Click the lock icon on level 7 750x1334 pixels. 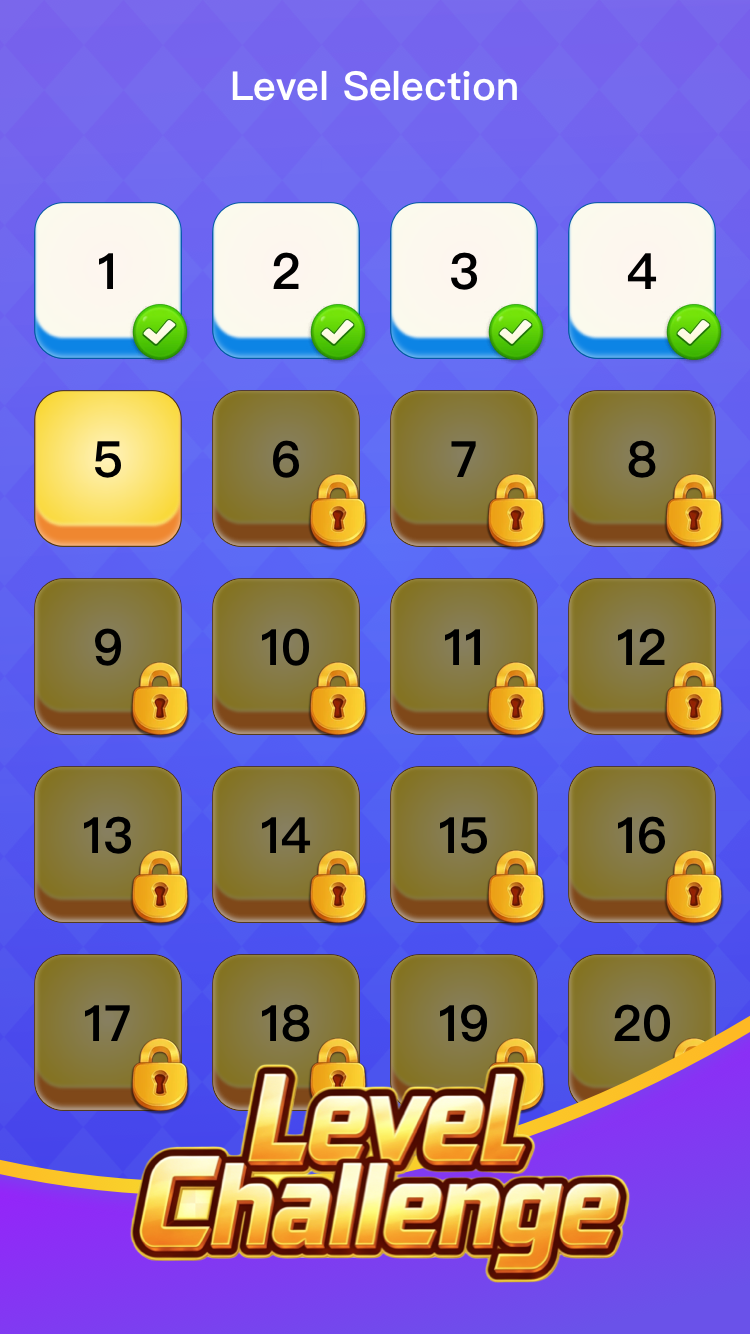[x=514, y=511]
